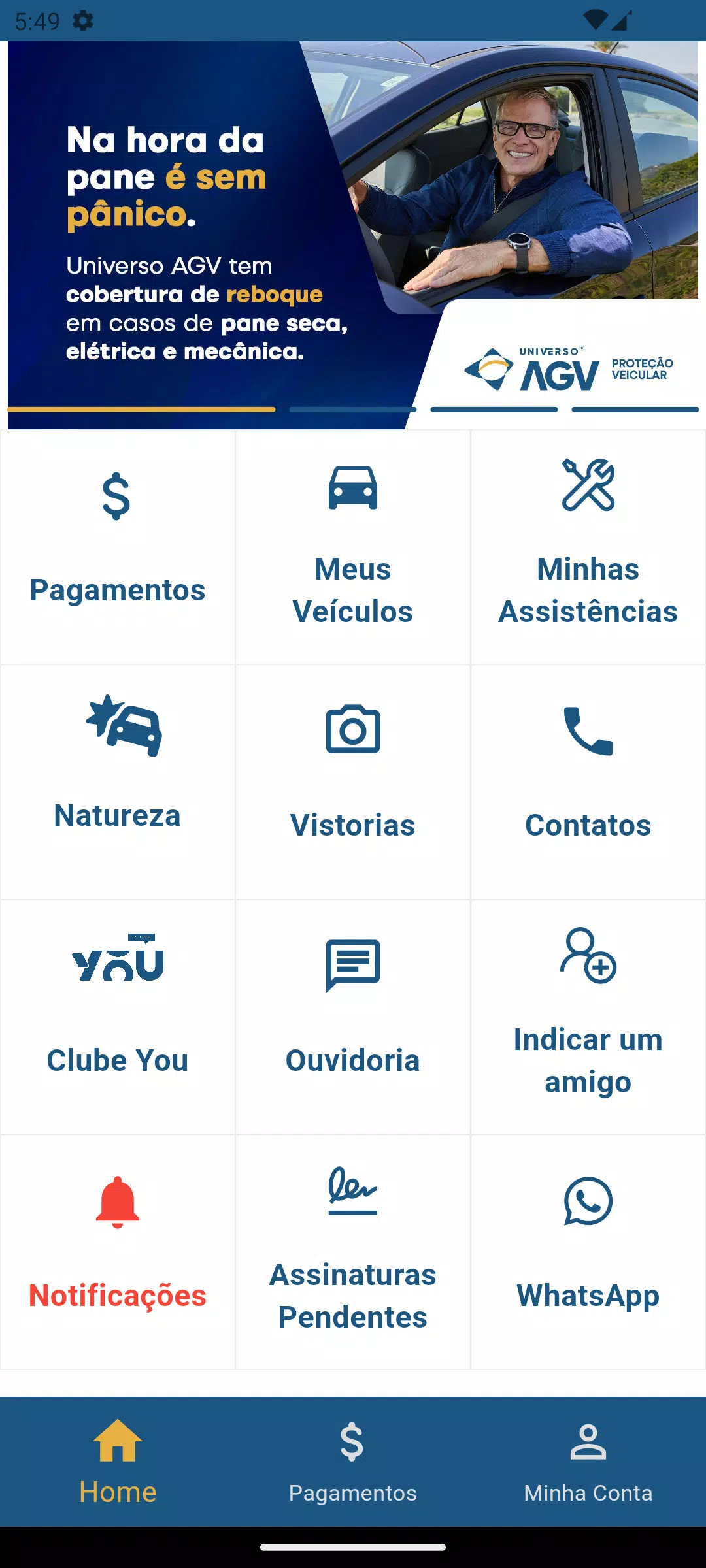Tap the second carousel progress indicator
Viewport: 706px width, 1568px height.
tap(353, 410)
